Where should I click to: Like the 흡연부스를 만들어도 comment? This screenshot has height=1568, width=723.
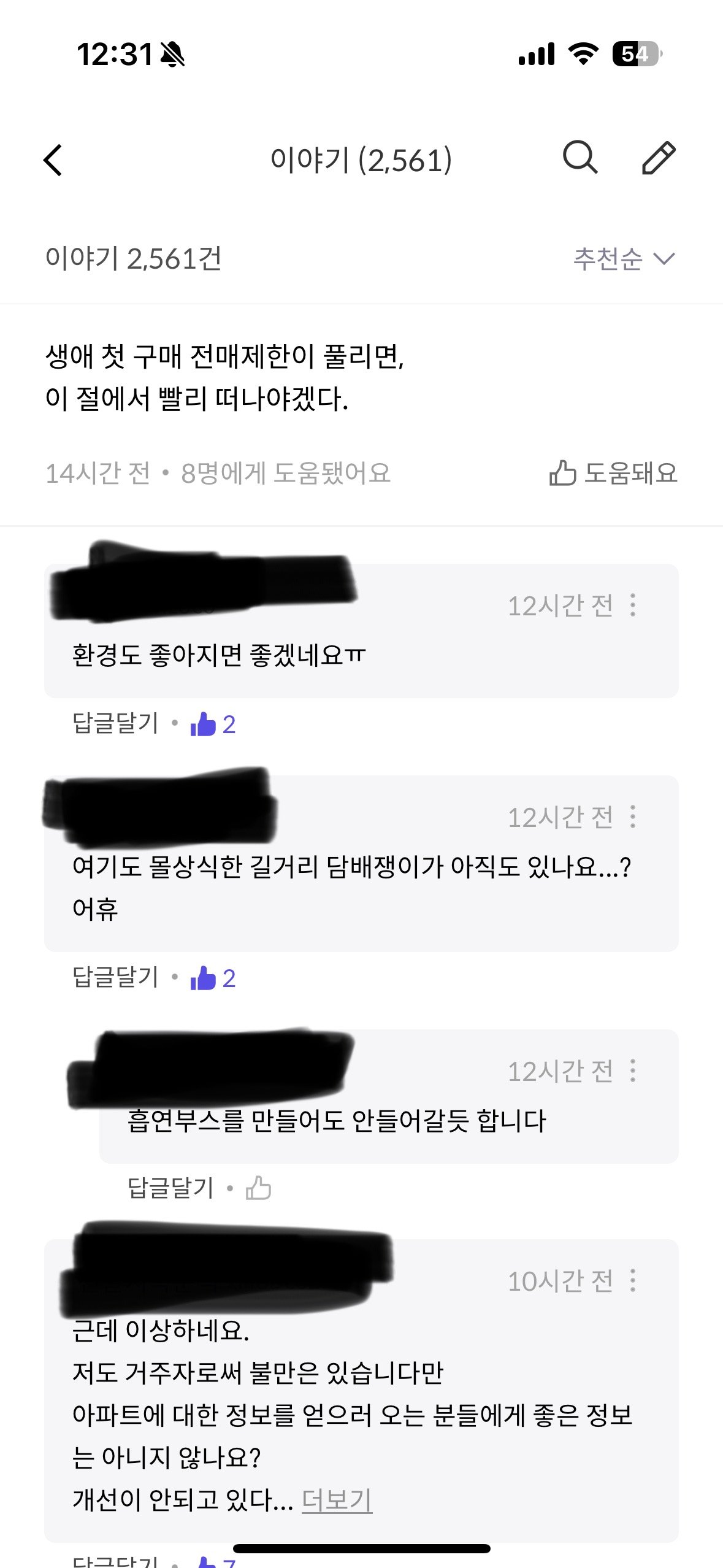(258, 1188)
